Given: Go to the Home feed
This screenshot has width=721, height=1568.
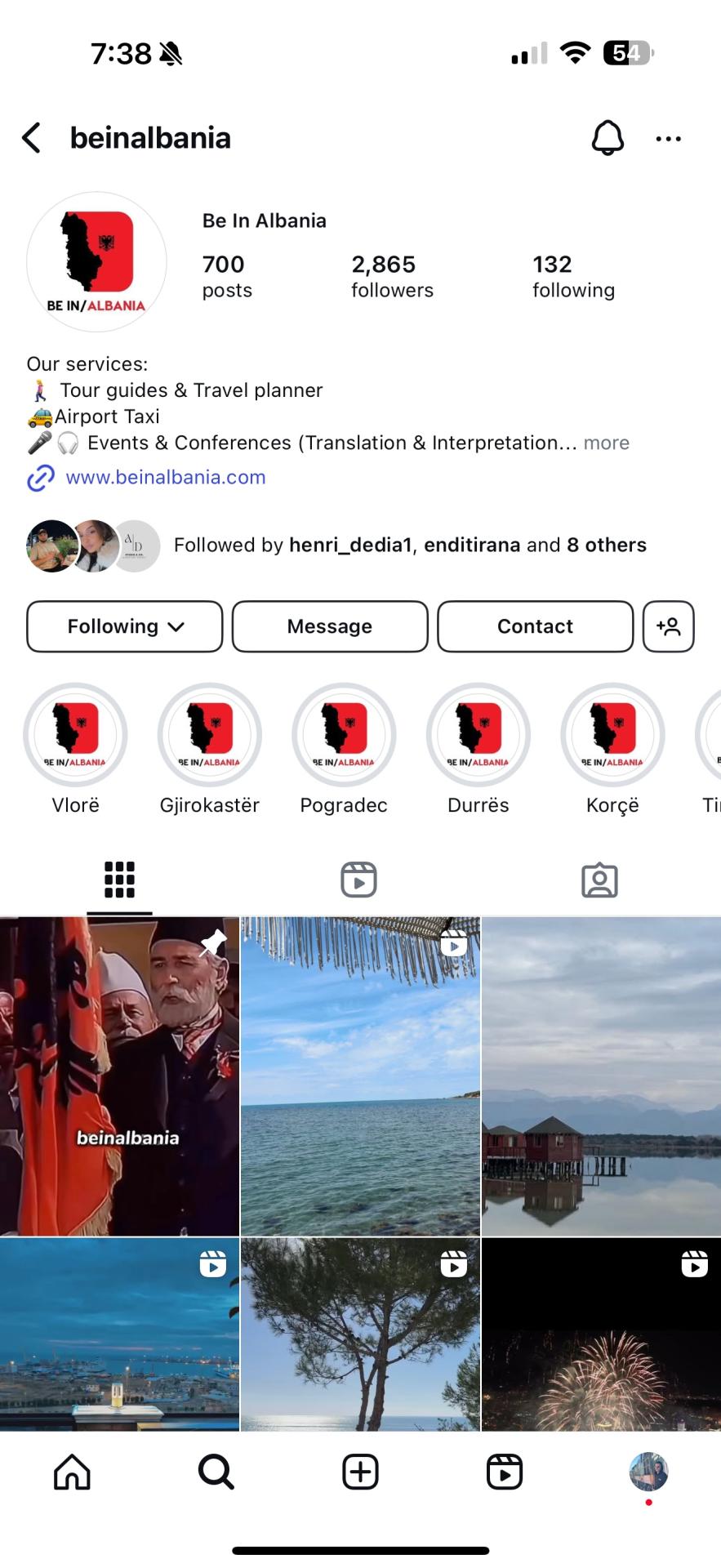Looking at the screenshot, I should coord(72,1472).
